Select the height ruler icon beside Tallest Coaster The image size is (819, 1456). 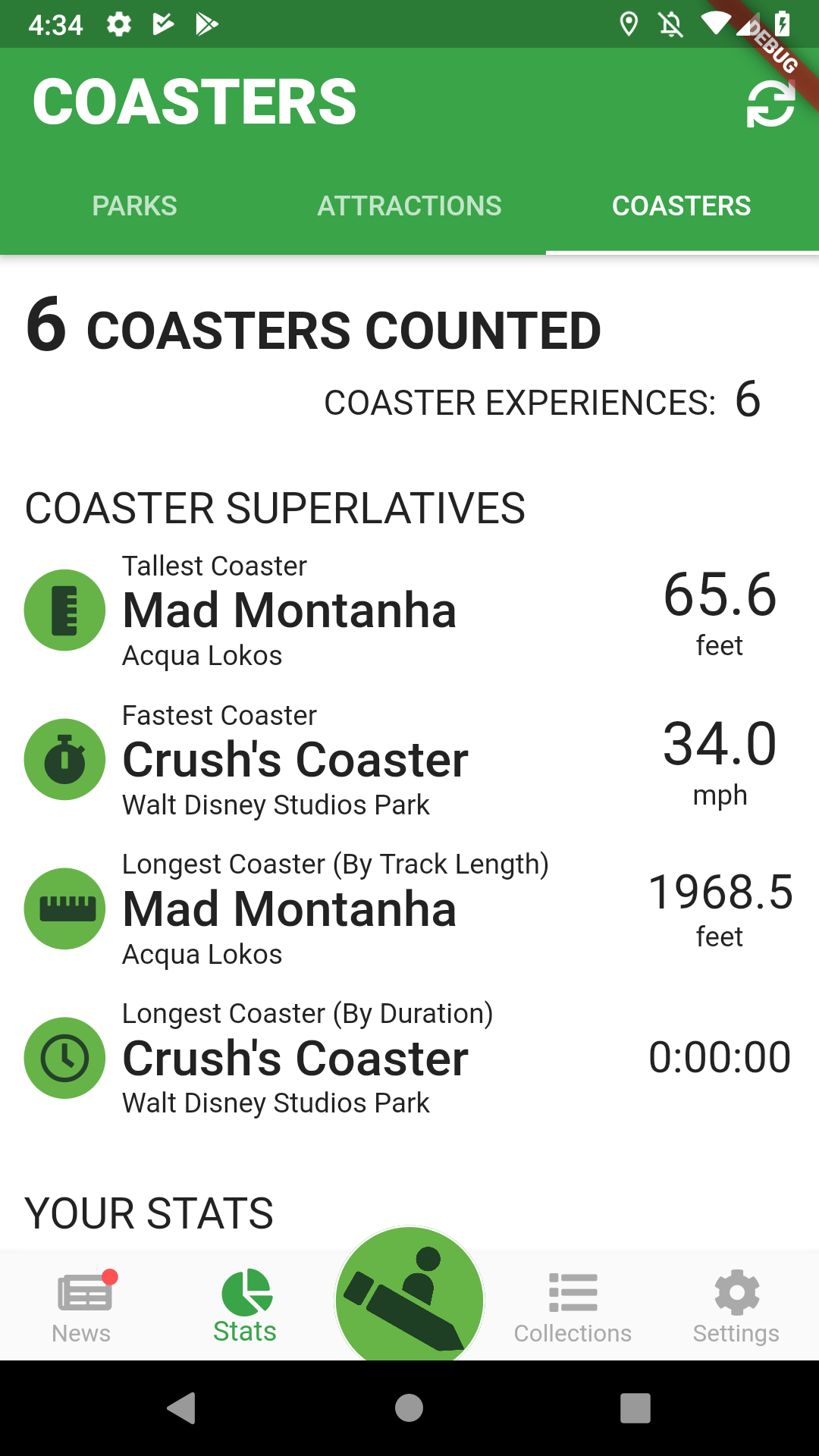click(x=64, y=610)
